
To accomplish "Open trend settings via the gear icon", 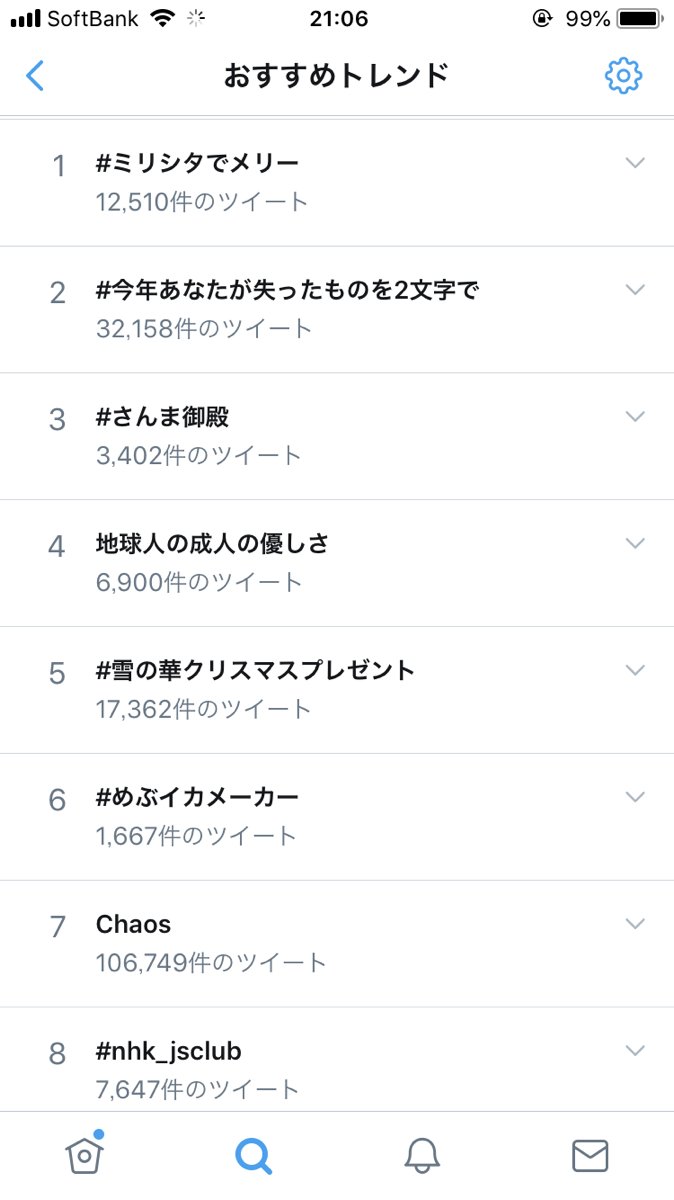I will 623,76.
